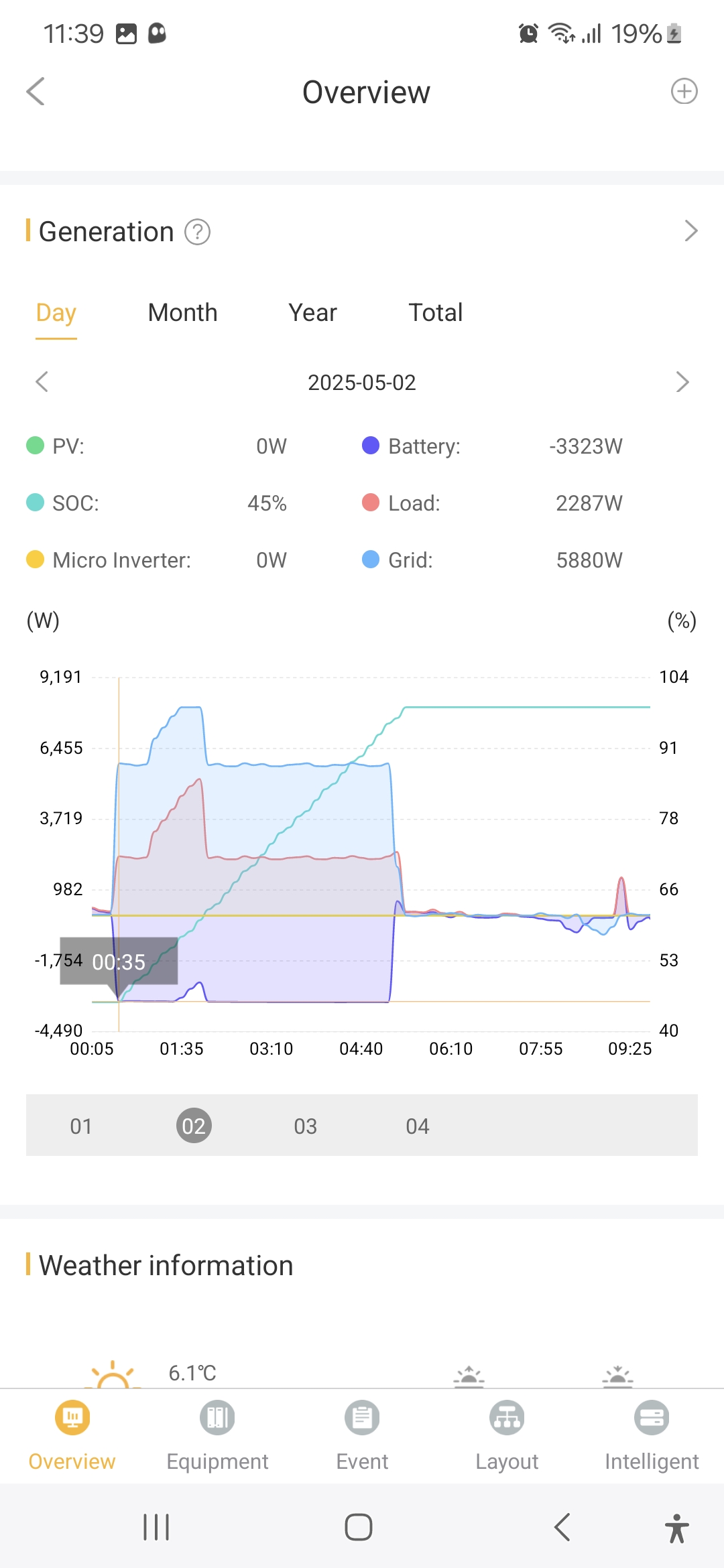The image size is (724, 1568).
Task: Open the Equipment tab
Action: (x=217, y=1435)
